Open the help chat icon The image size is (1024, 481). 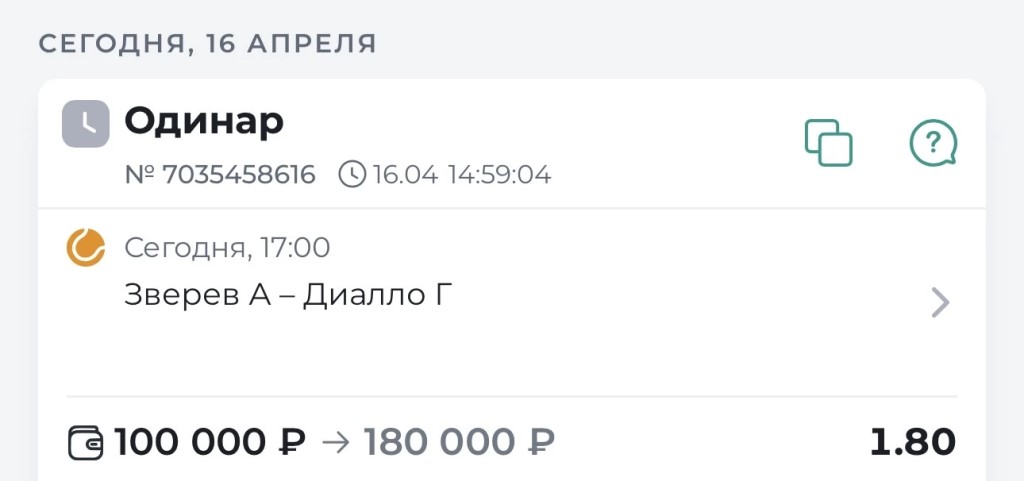coord(932,143)
